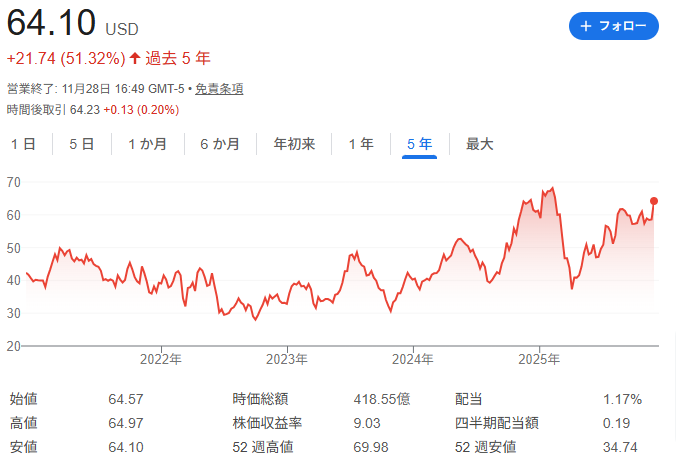Show the 1か月 chart range
This screenshot has height=464, width=676.
click(148, 144)
